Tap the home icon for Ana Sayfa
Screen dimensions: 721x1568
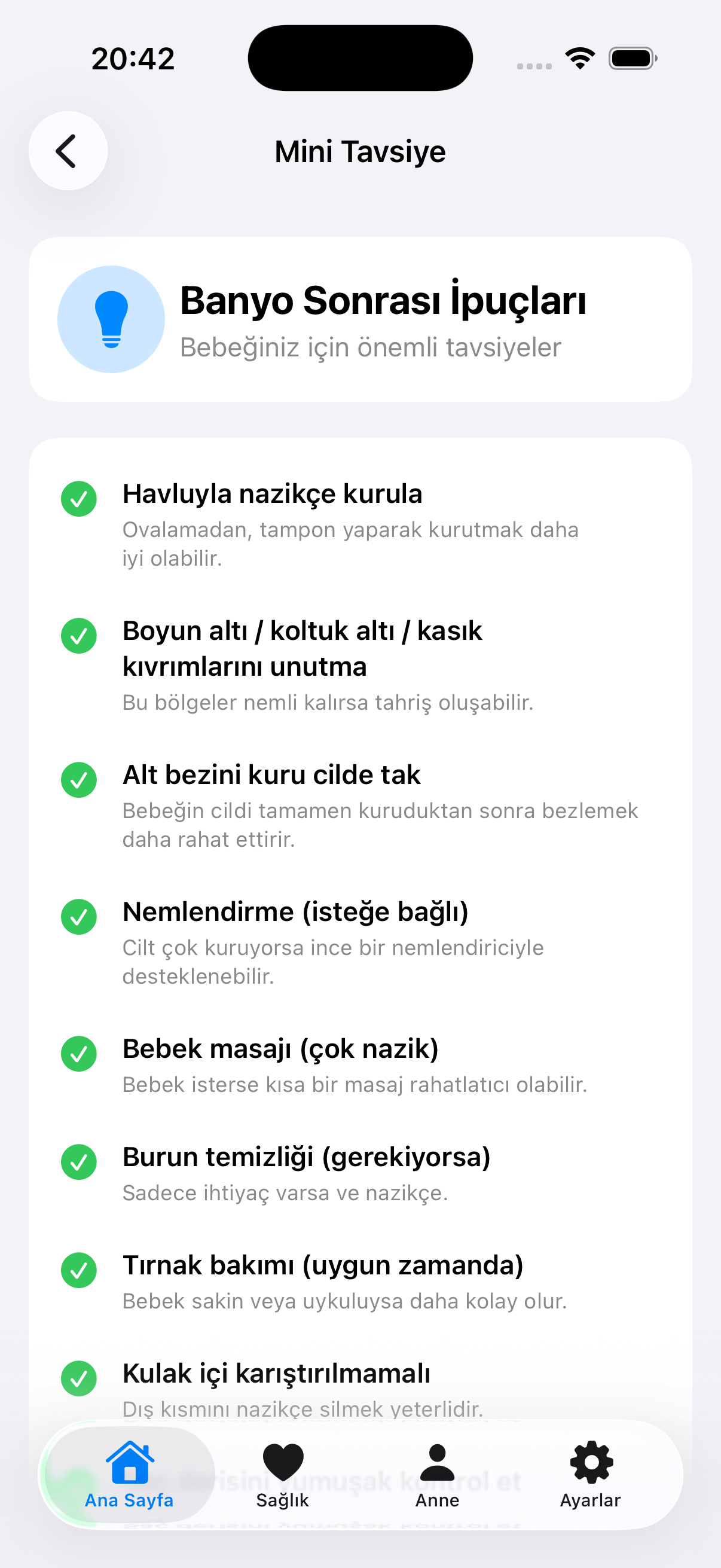(129, 1459)
